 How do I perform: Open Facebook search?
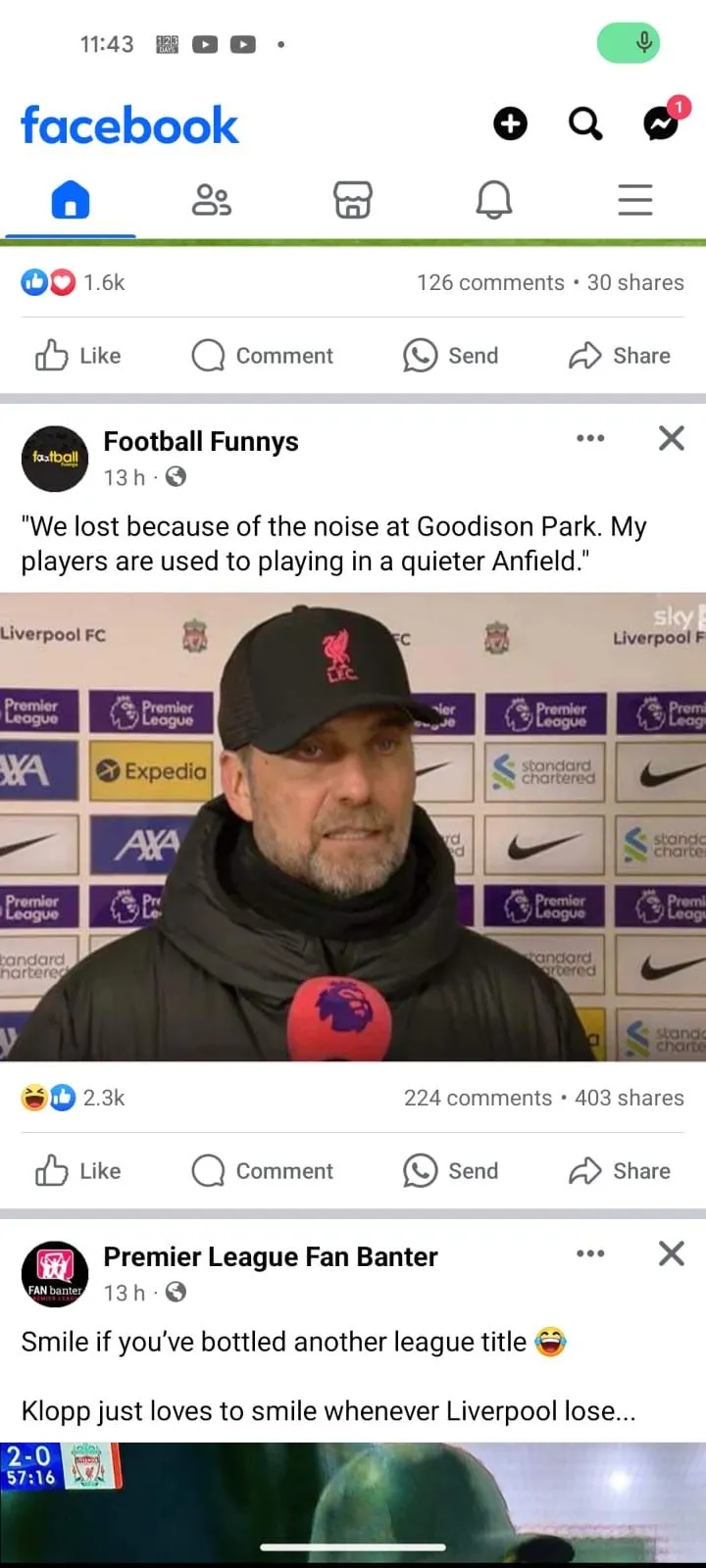pyautogui.click(x=585, y=123)
